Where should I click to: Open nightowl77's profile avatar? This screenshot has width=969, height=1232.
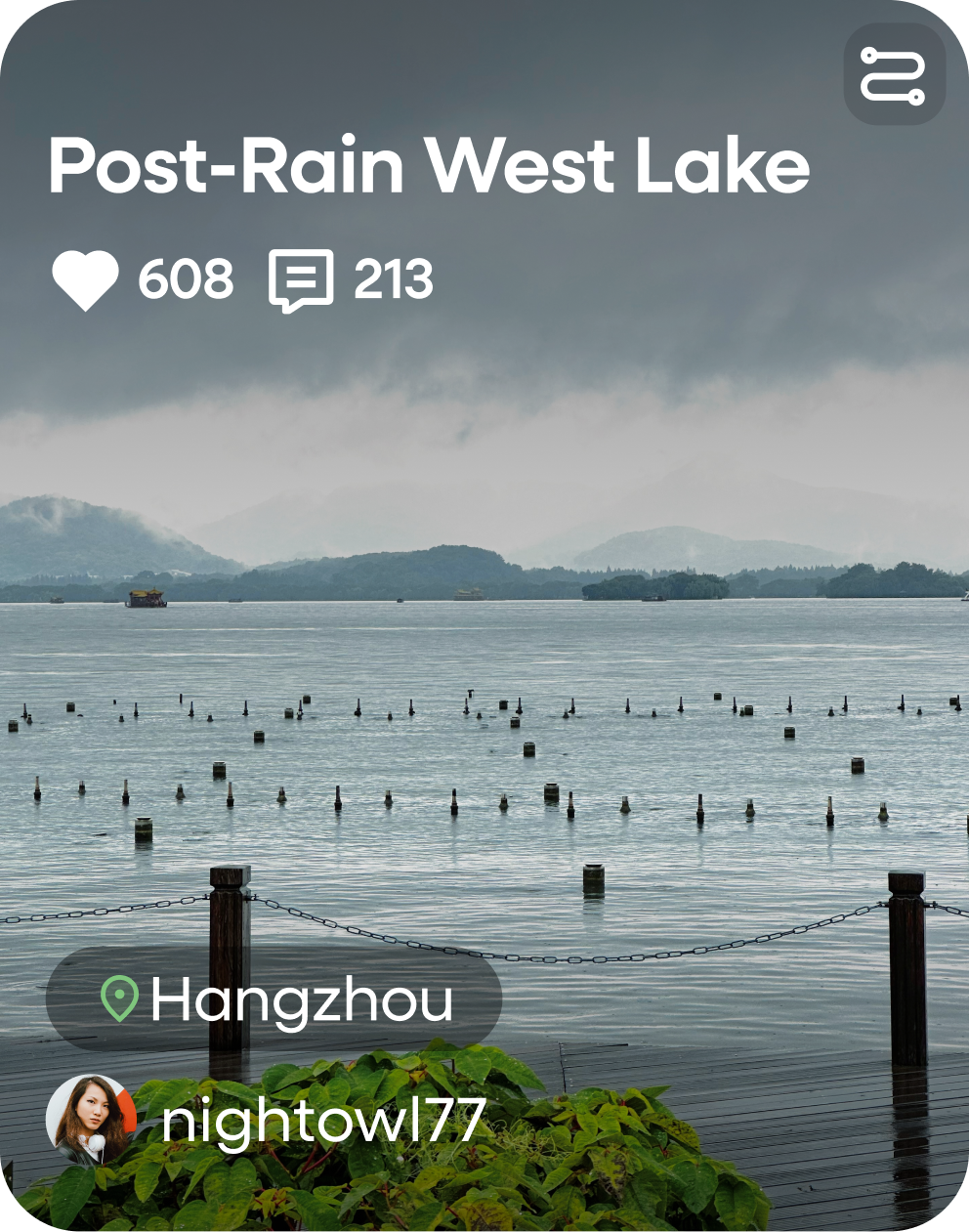91,1120
